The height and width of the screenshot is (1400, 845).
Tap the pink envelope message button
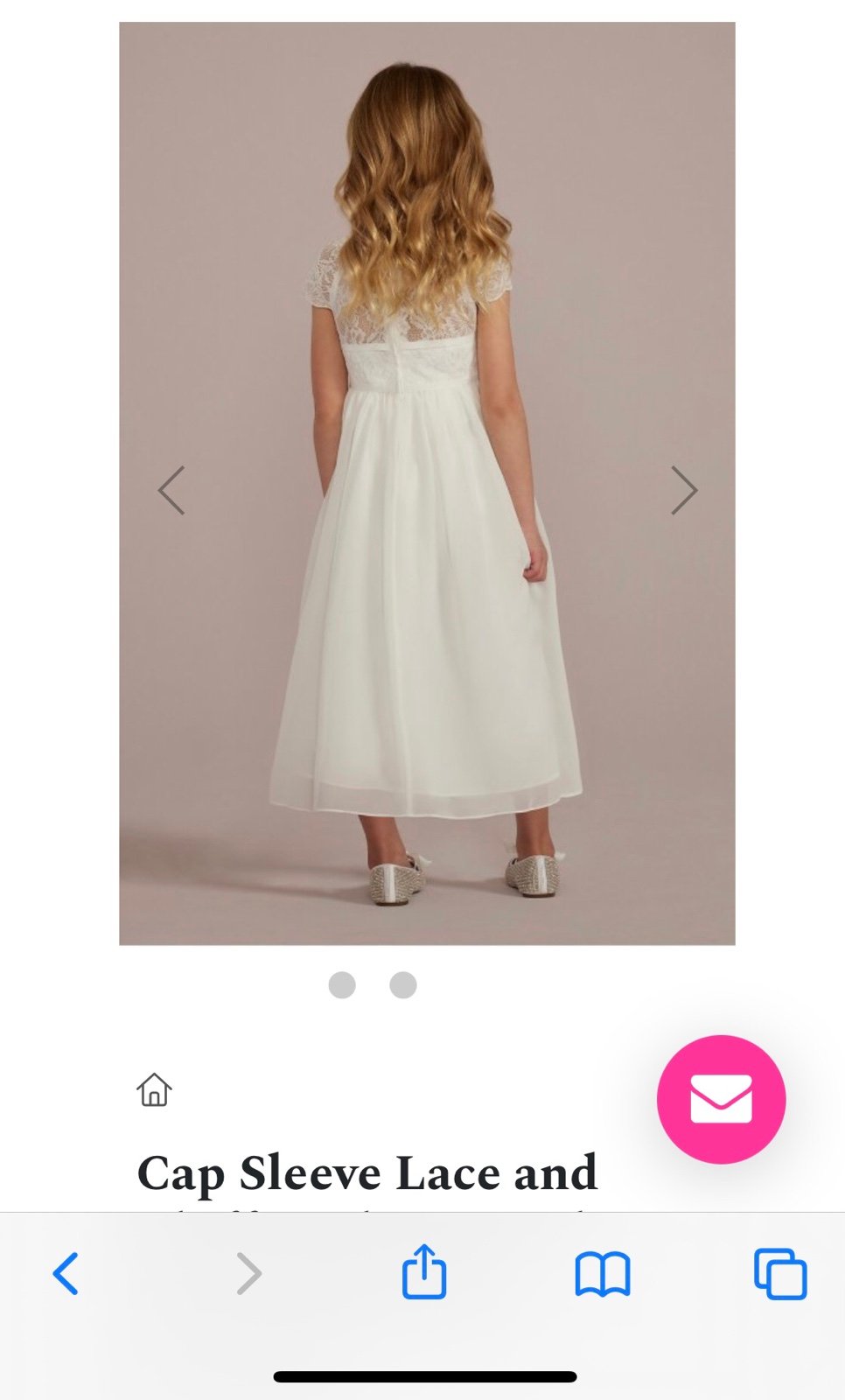pyautogui.click(x=722, y=1099)
